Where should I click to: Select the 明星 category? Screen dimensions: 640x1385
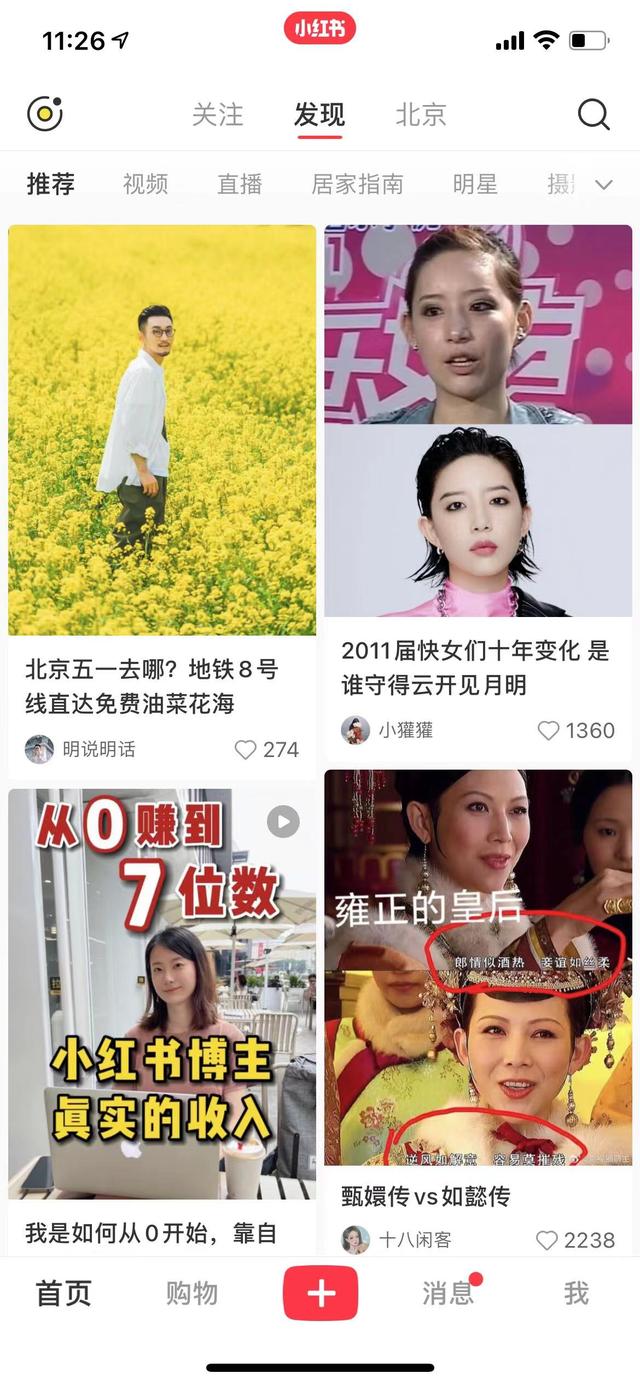(x=475, y=184)
